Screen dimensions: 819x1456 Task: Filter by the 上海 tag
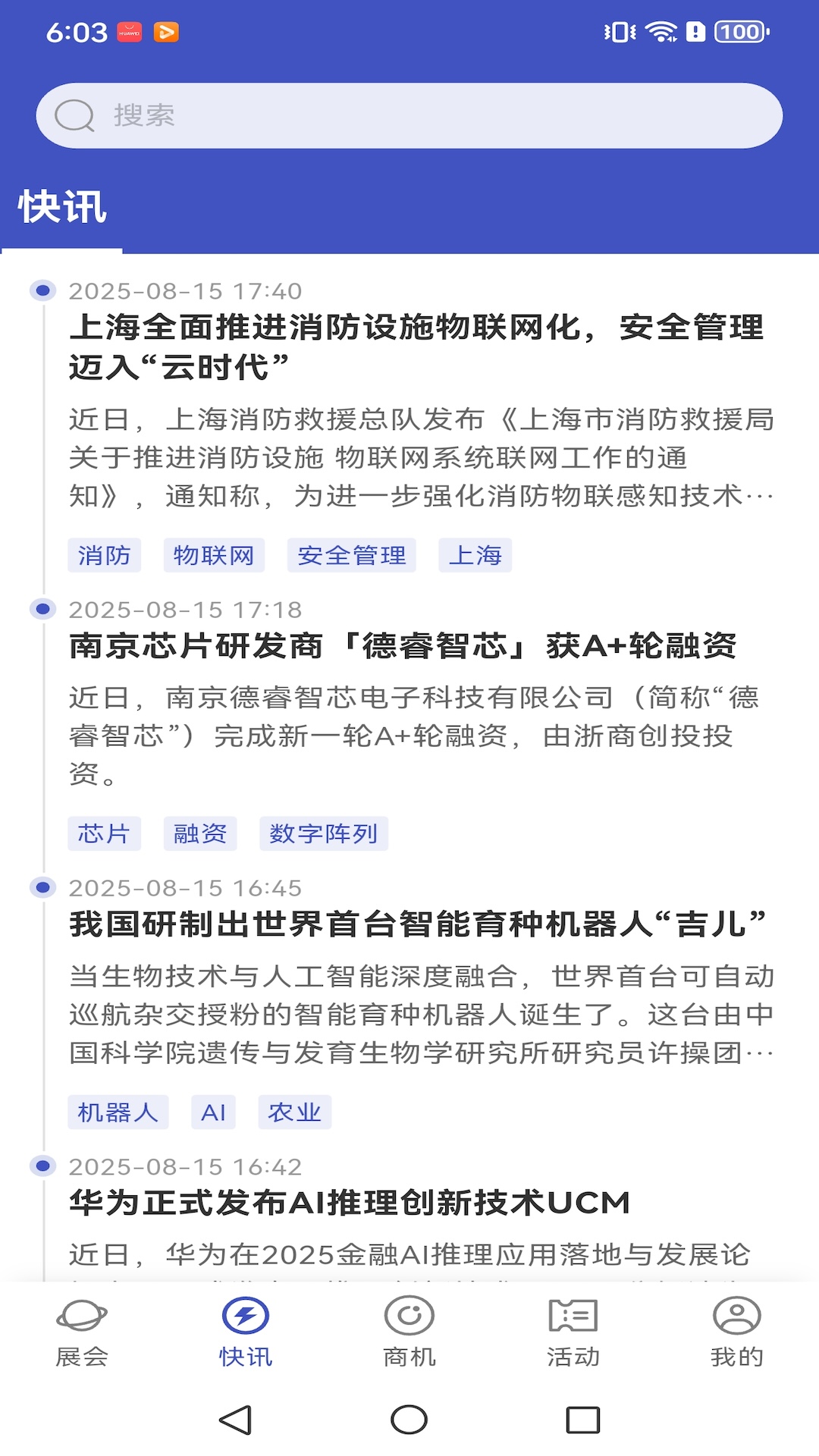click(x=475, y=555)
